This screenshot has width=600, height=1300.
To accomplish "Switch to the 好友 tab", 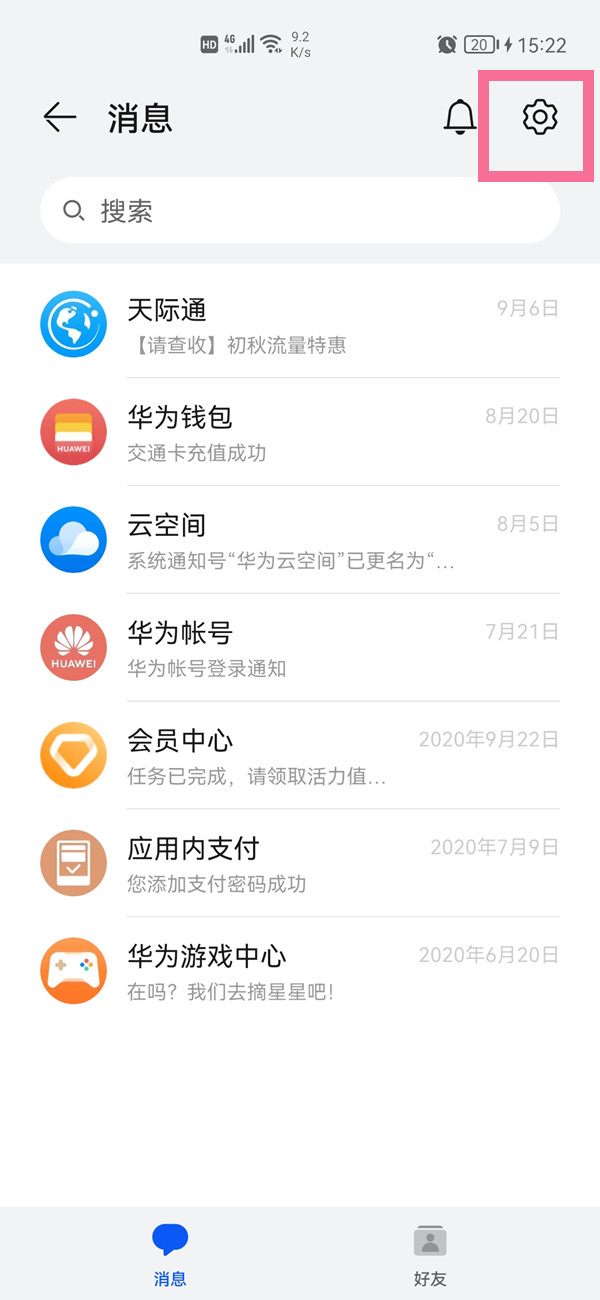I will 430,1254.
